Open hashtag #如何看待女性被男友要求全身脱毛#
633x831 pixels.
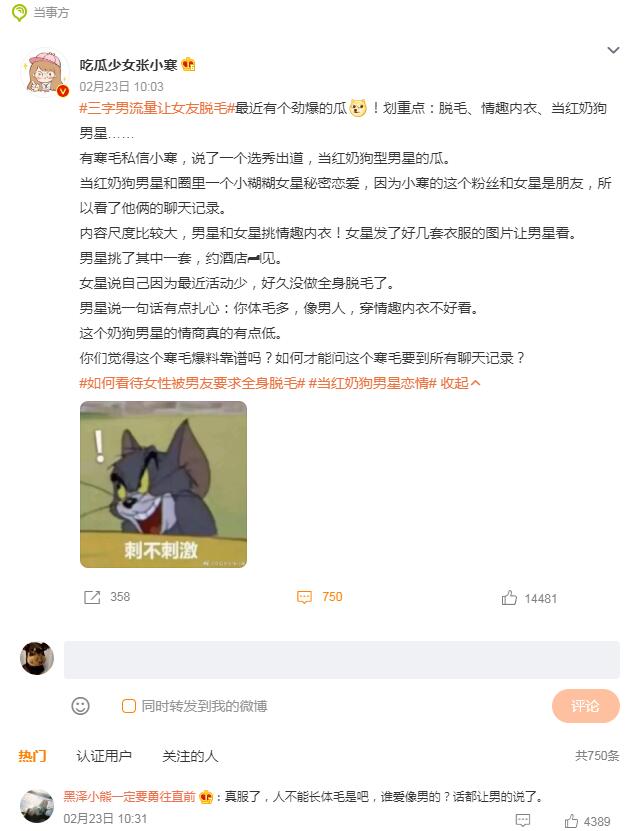point(191,383)
